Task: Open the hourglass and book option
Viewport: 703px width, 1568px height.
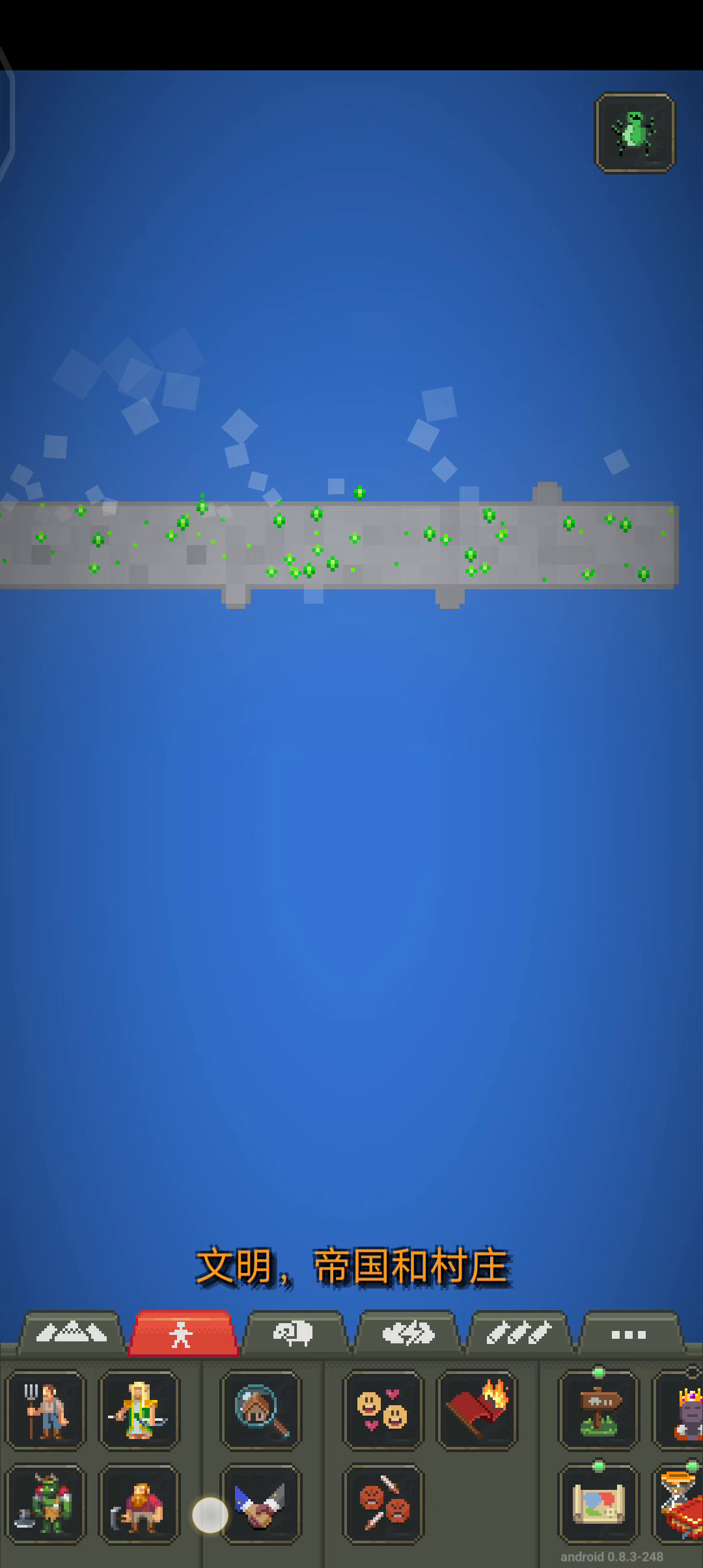Action: coord(678,1504)
